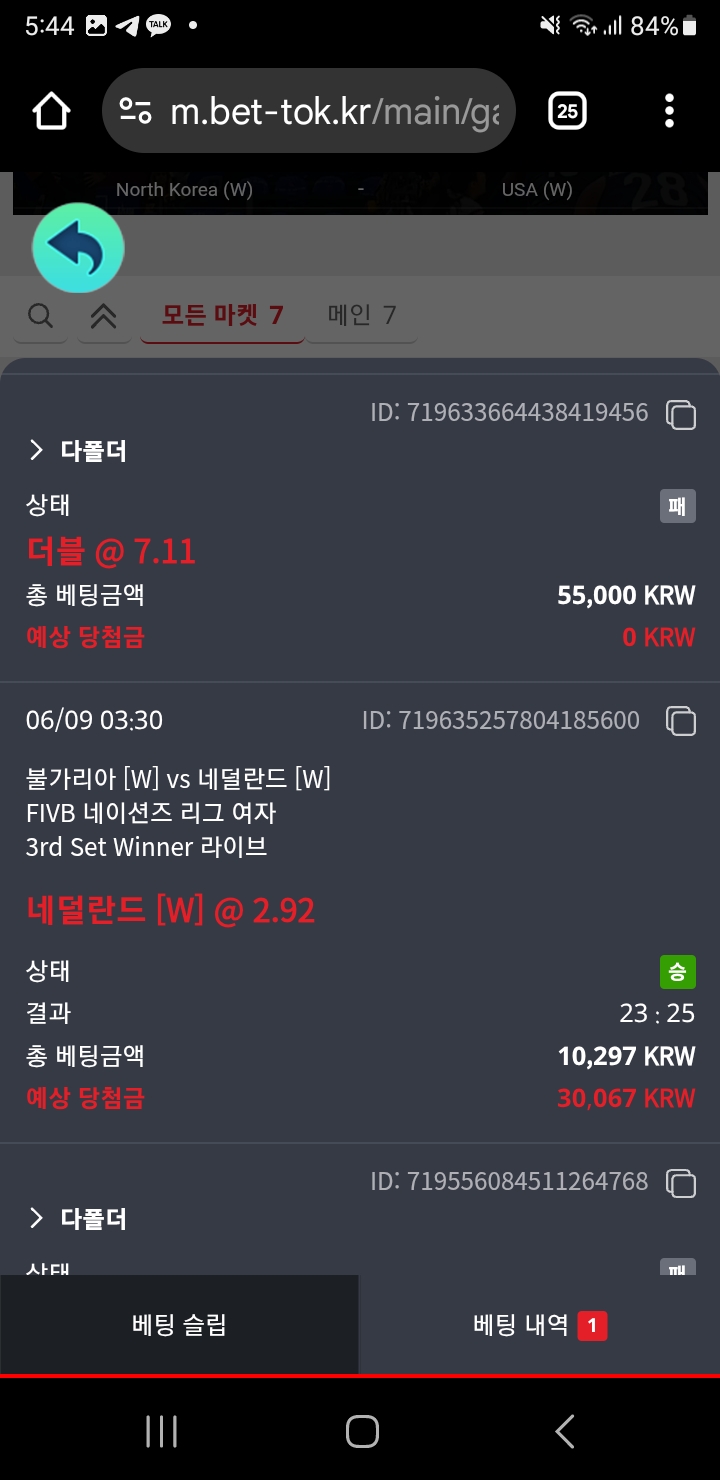Tap the market search magnifier icon

coord(40,316)
